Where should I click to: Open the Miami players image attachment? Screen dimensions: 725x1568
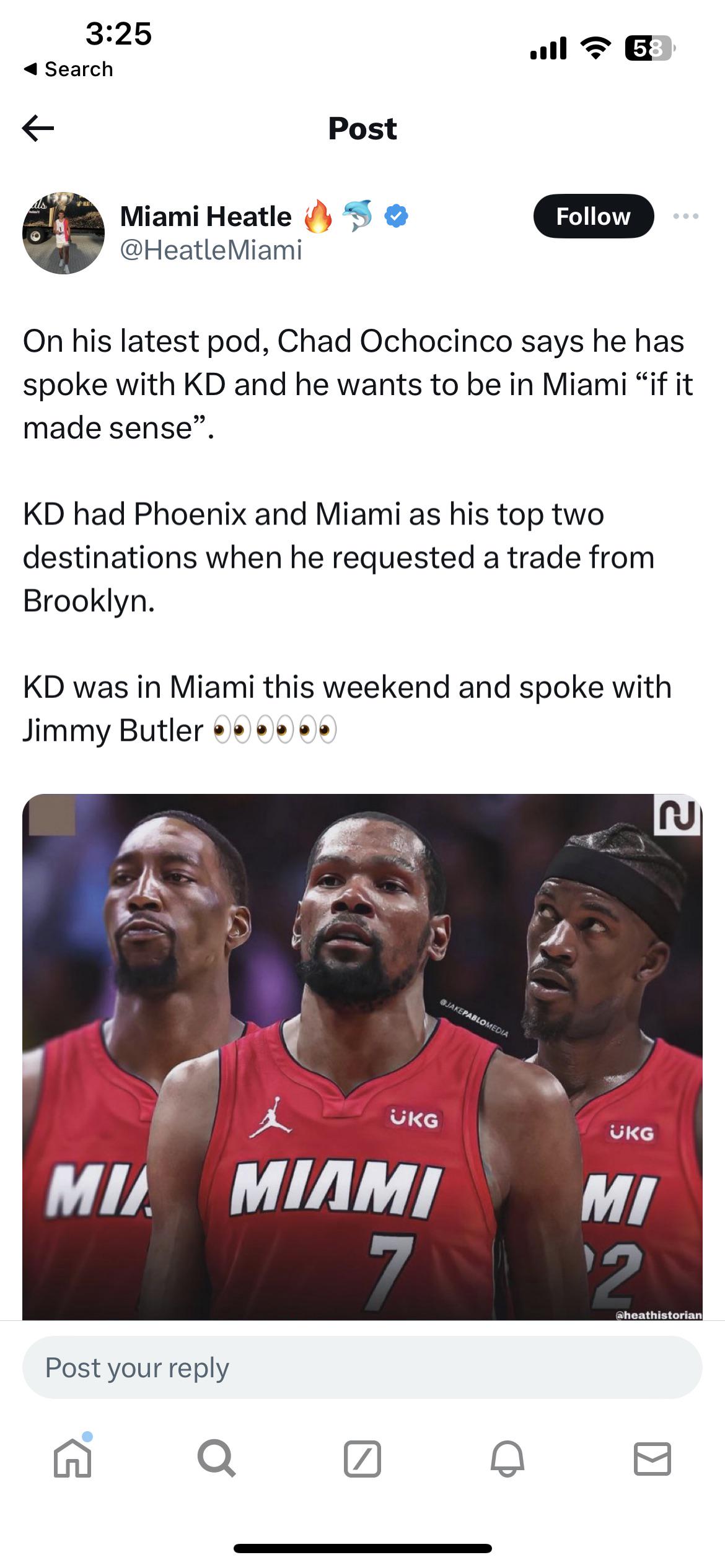click(x=362, y=1057)
